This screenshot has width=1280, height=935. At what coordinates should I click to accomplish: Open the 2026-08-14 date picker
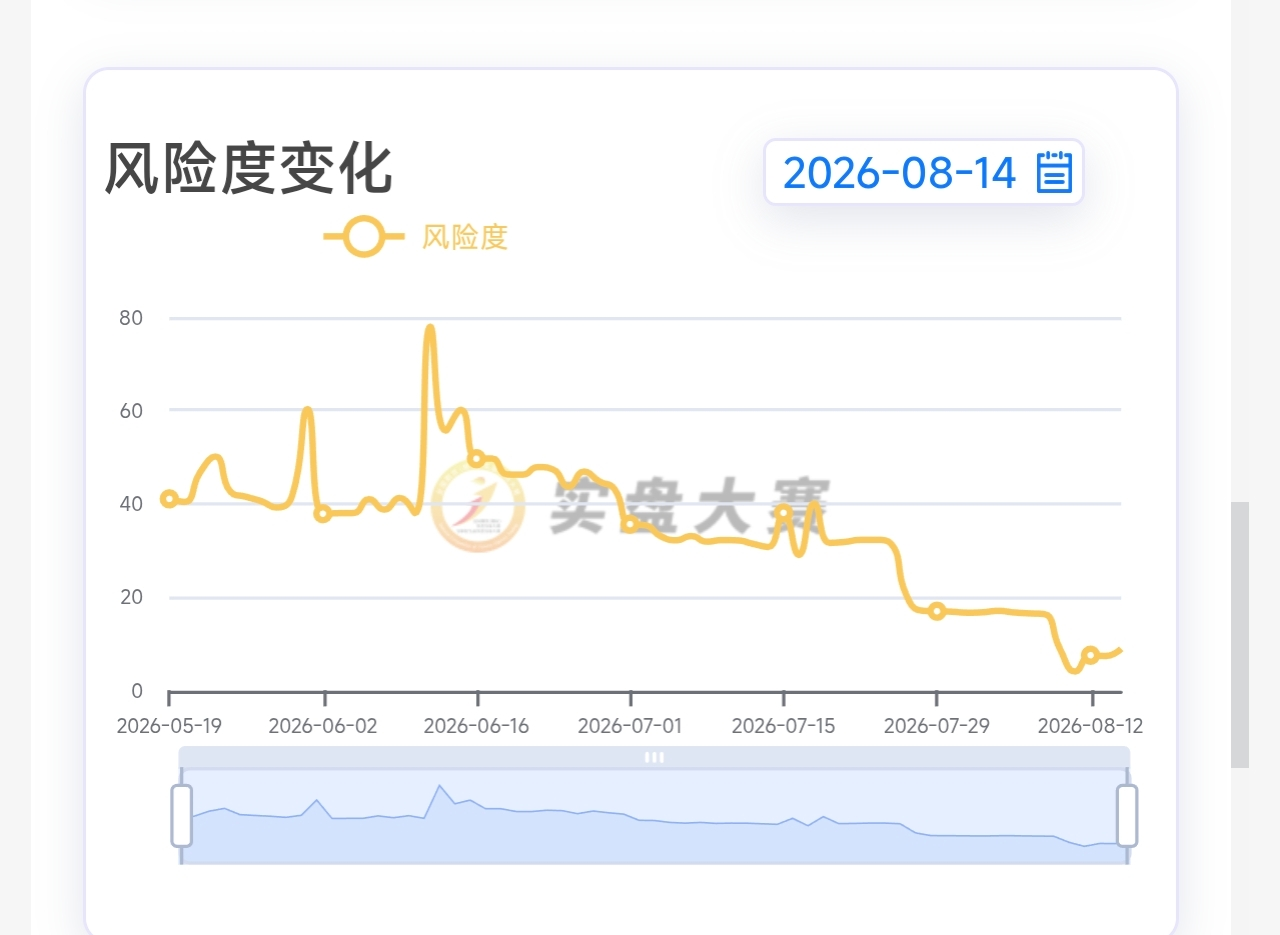click(924, 172)
